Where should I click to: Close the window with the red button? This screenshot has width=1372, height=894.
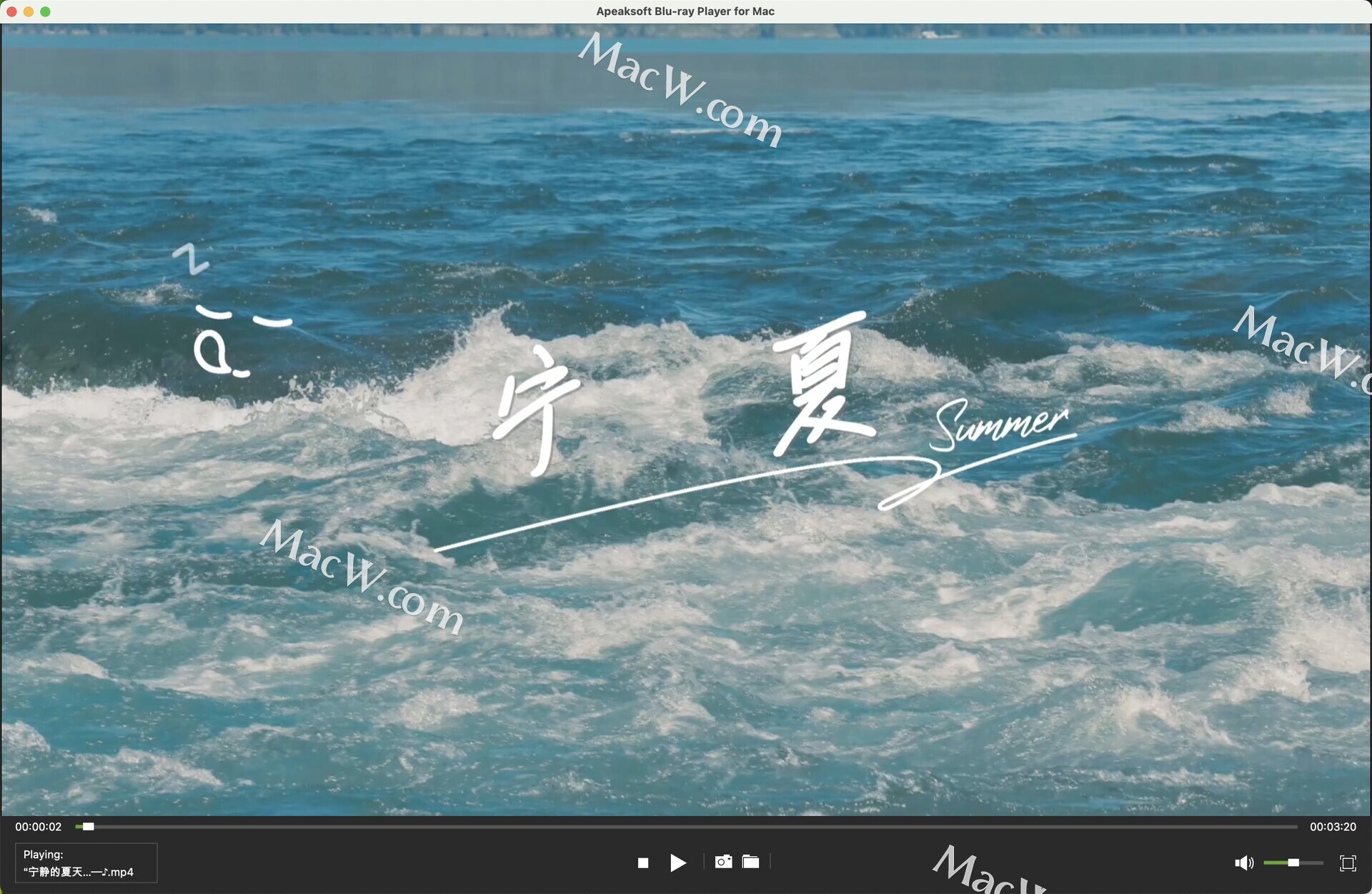[12, 11]
